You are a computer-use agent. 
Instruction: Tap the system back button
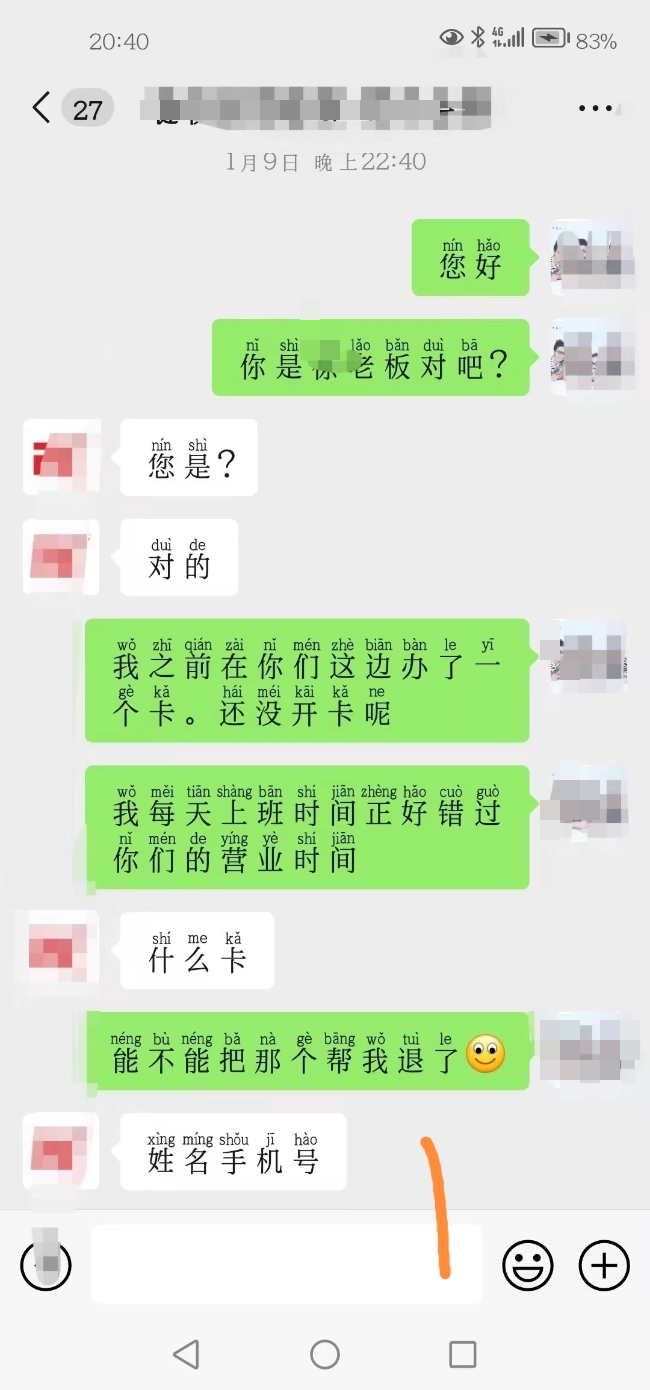186,1354
